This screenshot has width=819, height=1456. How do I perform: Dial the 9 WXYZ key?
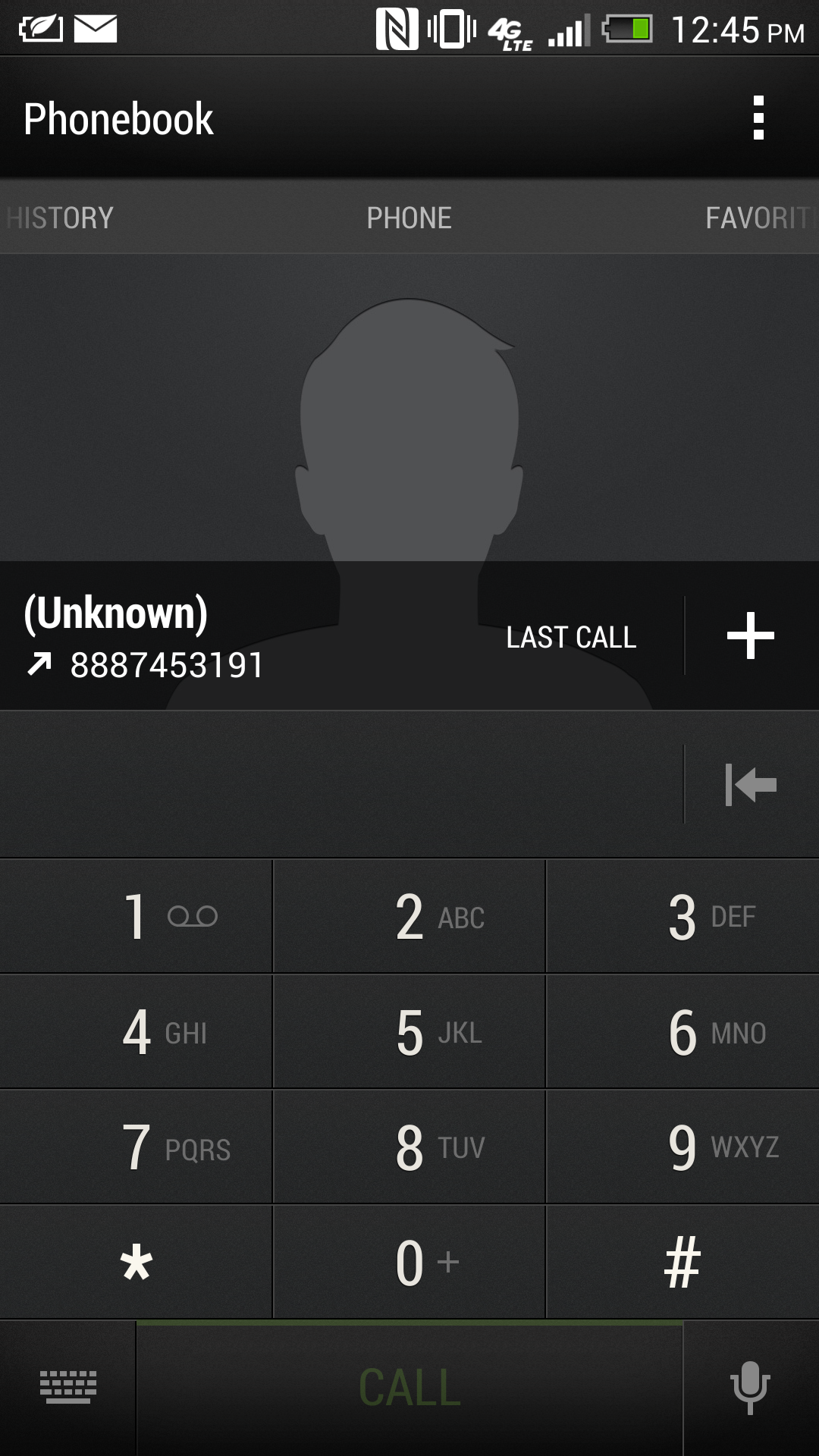682,1147
